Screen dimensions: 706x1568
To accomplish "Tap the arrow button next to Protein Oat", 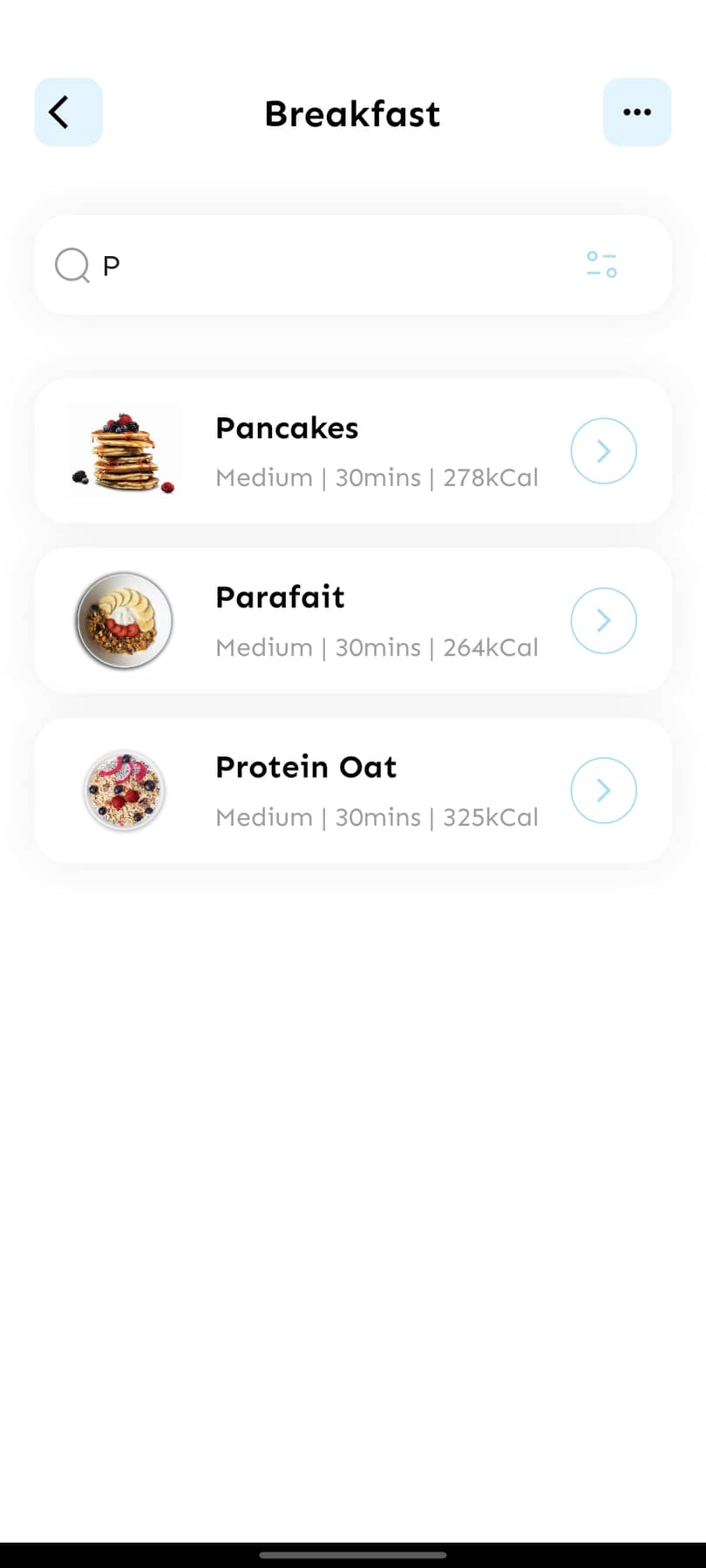I will tap(603, 791).
